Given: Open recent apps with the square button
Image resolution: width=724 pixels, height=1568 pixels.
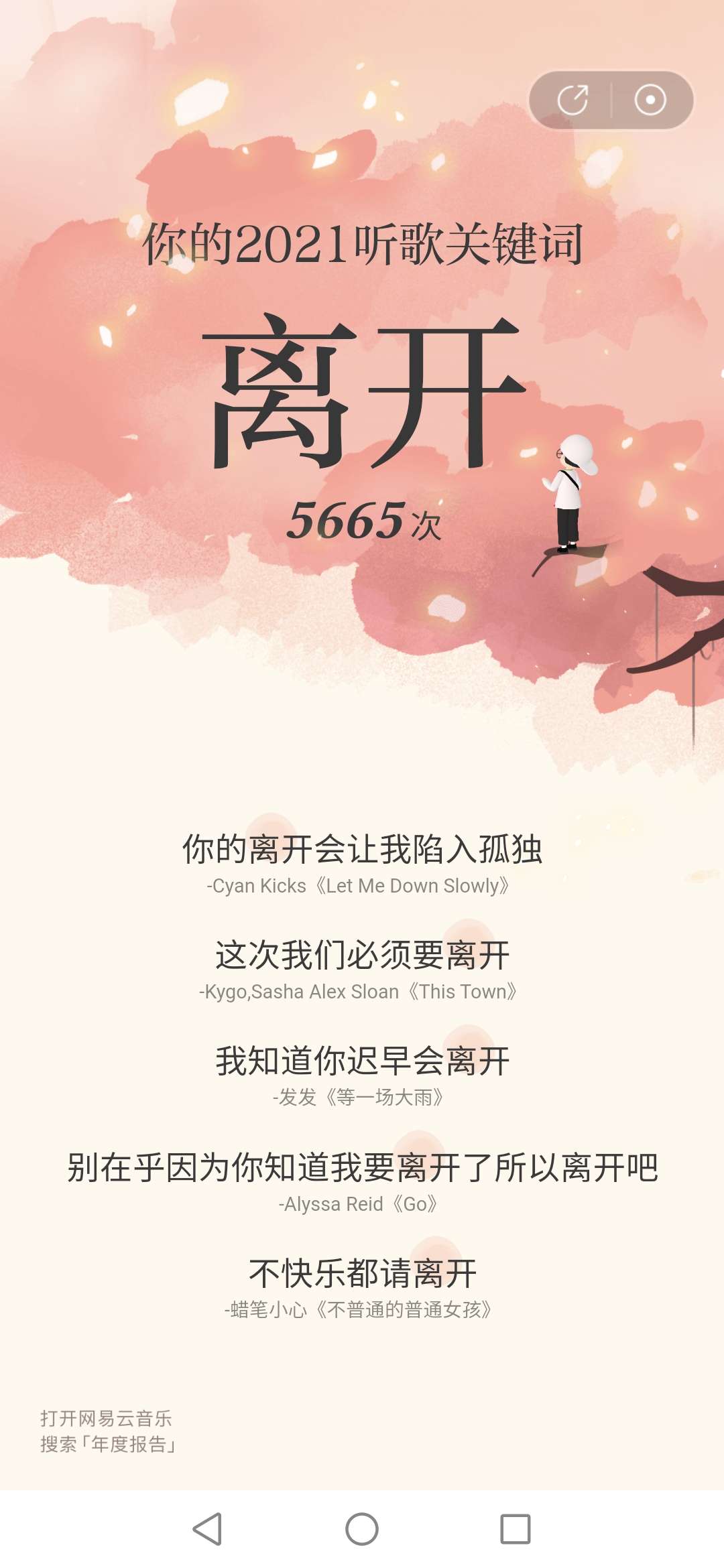Looking at the screenshot, I should [516, 1529].
